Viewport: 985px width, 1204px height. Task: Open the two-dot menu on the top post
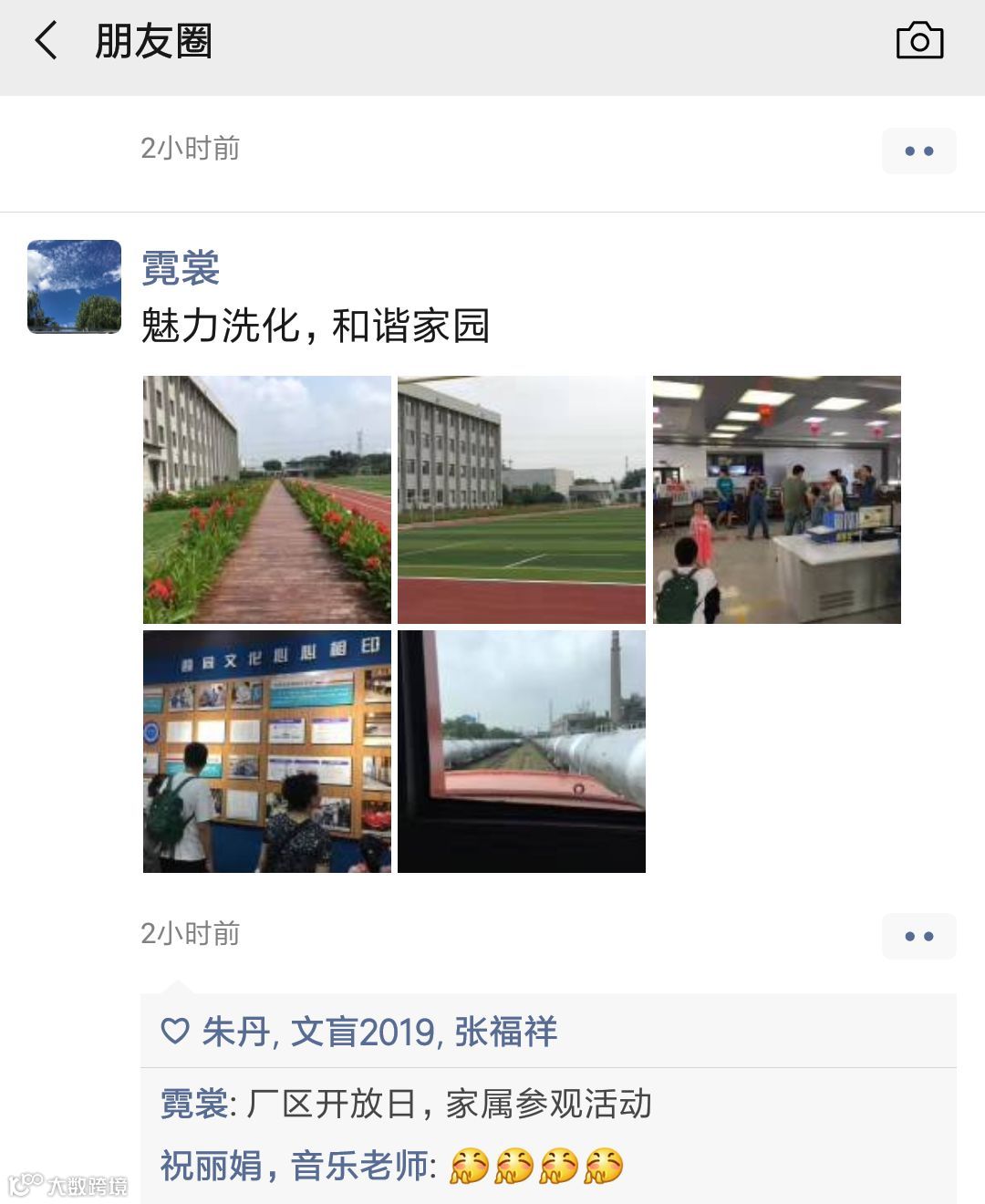click(x=918, y=150)
